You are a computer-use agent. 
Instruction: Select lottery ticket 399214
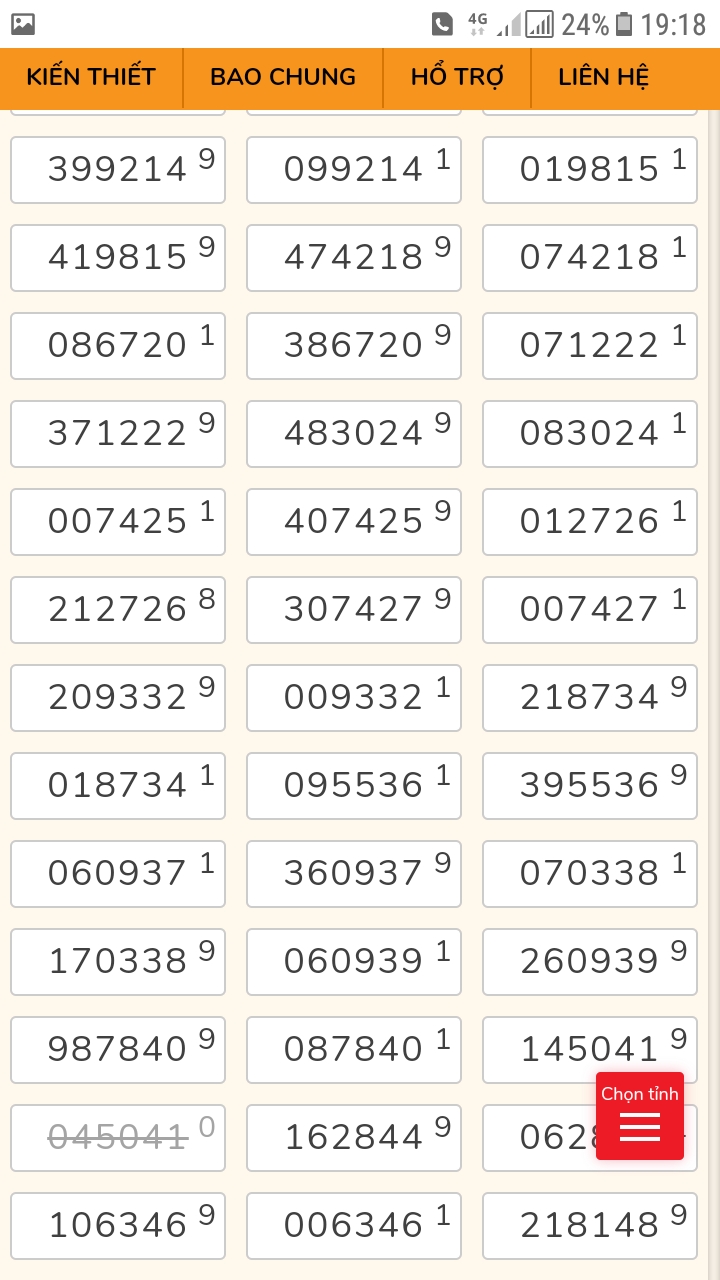(118, 170)
